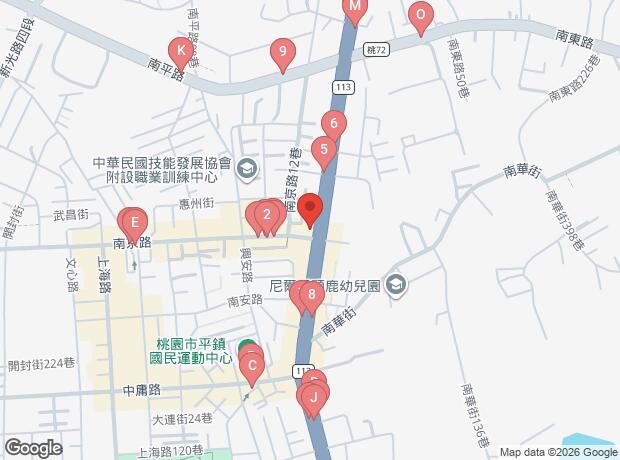
Task: Select the pin labeled O
Action: [x=421, y=15]
